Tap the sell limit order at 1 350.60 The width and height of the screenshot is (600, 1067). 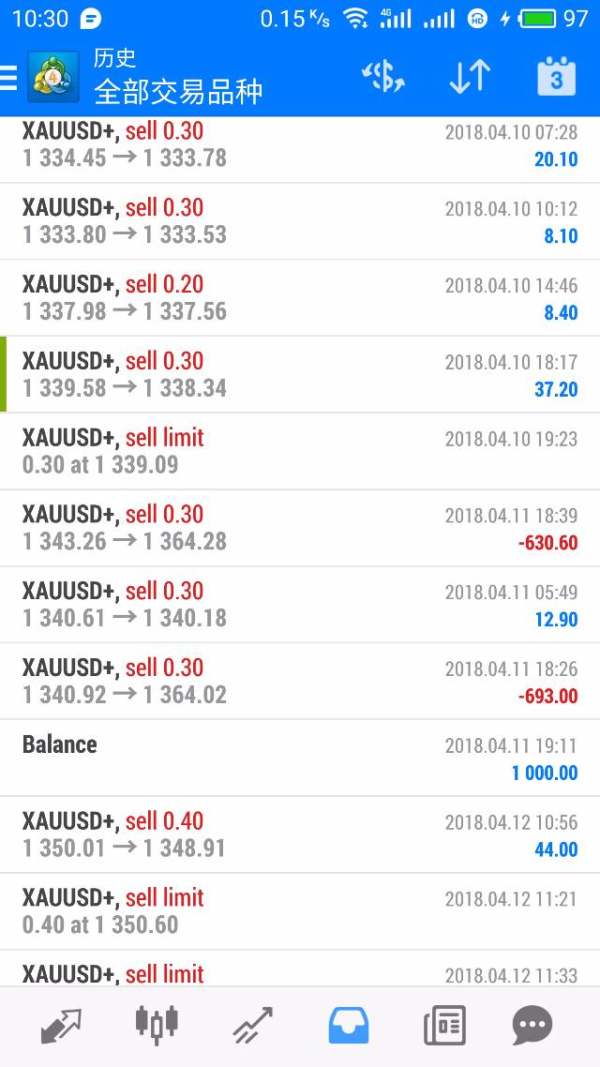click(x=300, y=911)
